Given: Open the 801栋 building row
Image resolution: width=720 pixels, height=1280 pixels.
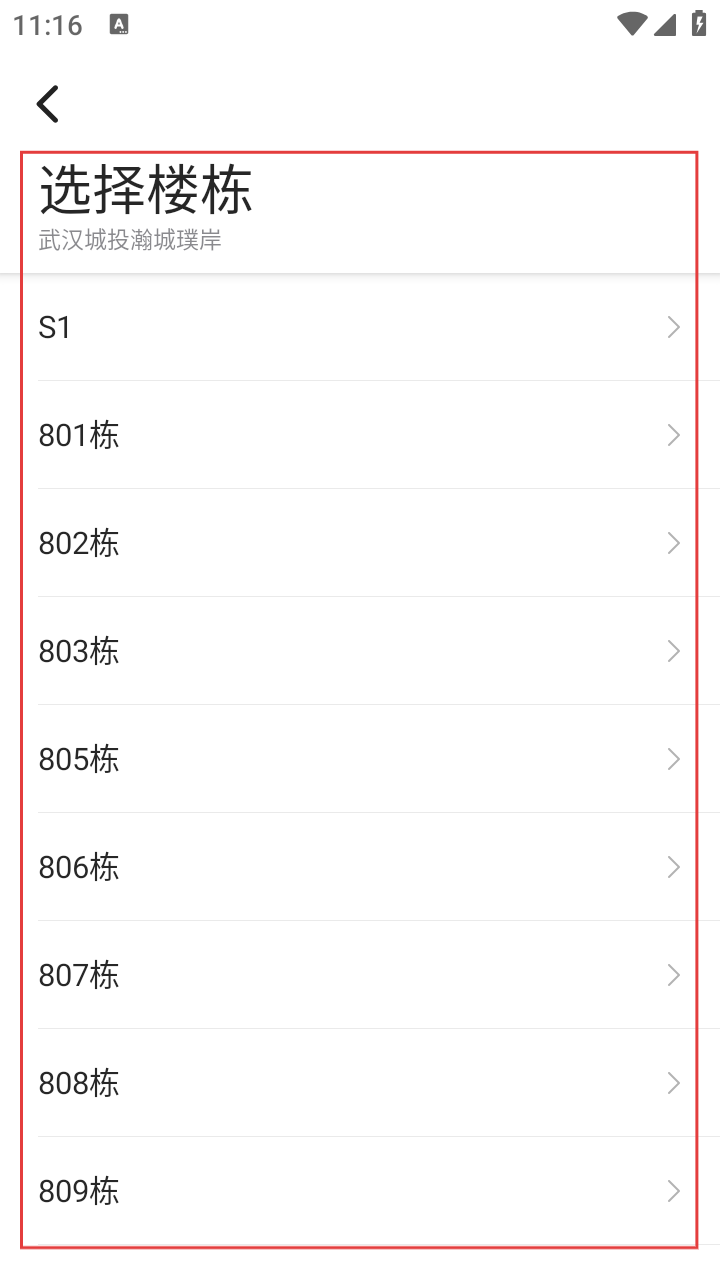Looking at the screenshot, I should 360,435.
